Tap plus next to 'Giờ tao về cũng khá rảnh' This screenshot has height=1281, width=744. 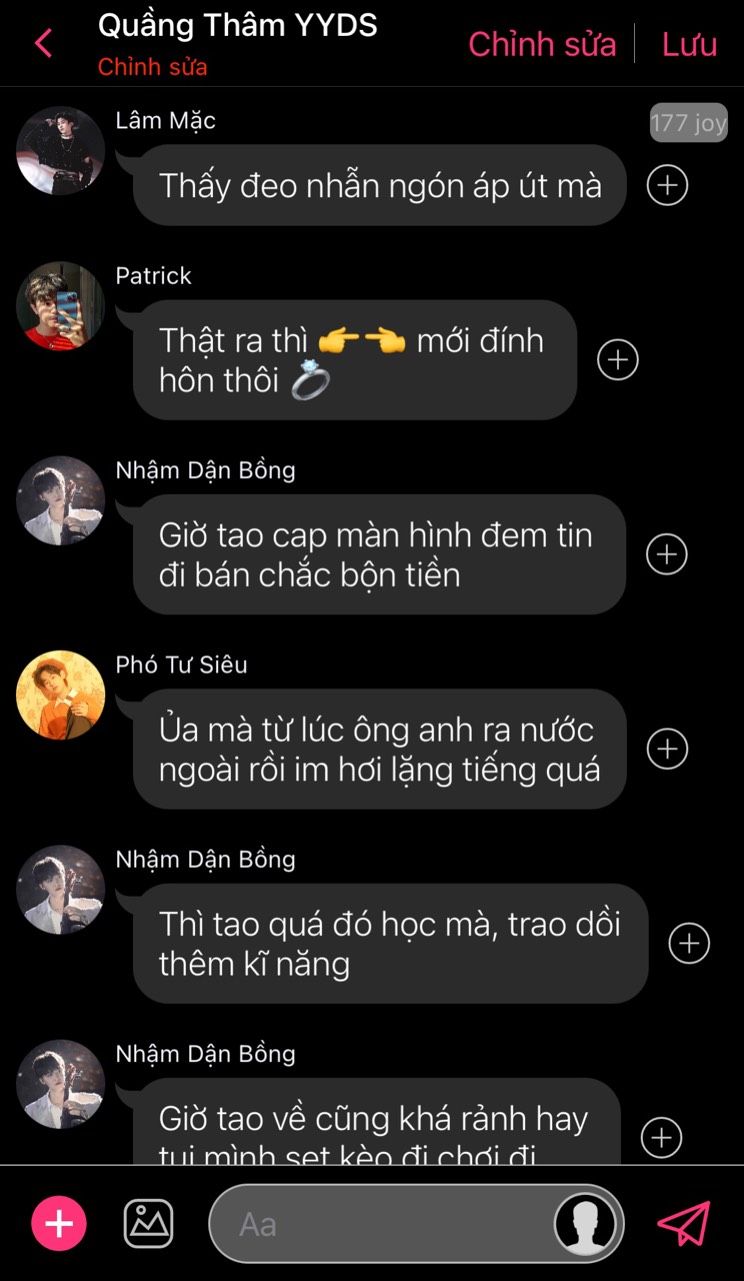(x=661, y=1137)
